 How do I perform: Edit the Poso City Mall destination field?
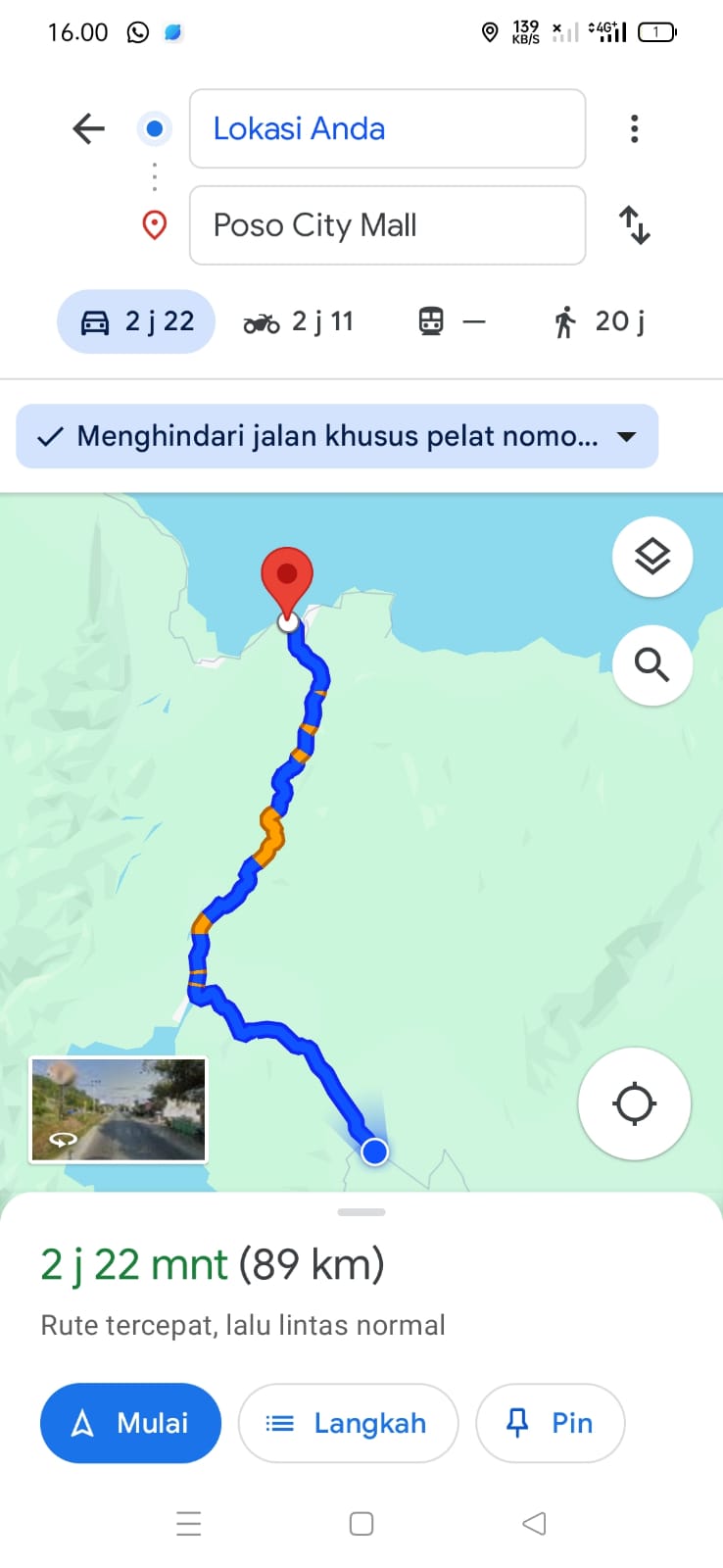[x=387, y=225]
